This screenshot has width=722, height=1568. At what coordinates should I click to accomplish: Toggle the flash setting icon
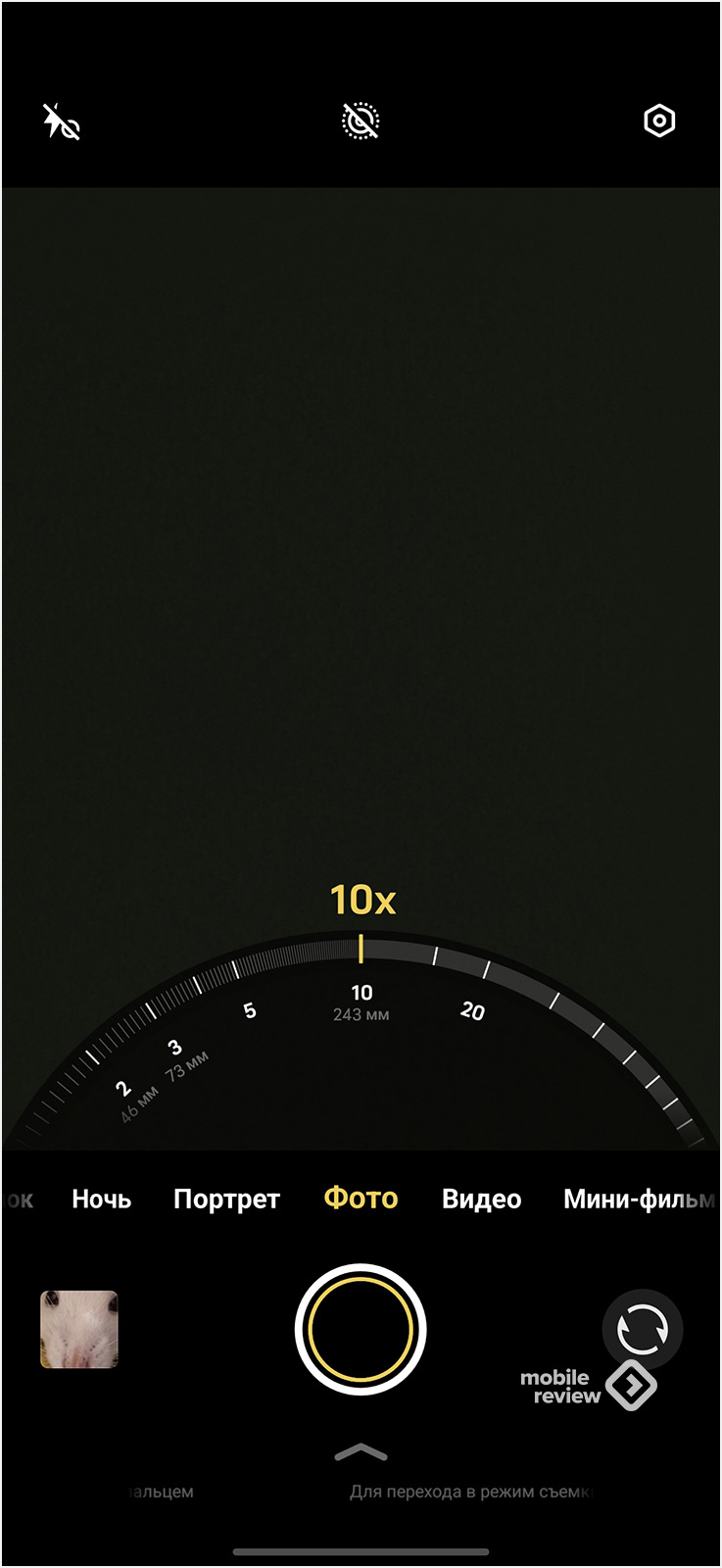(61, 122)
